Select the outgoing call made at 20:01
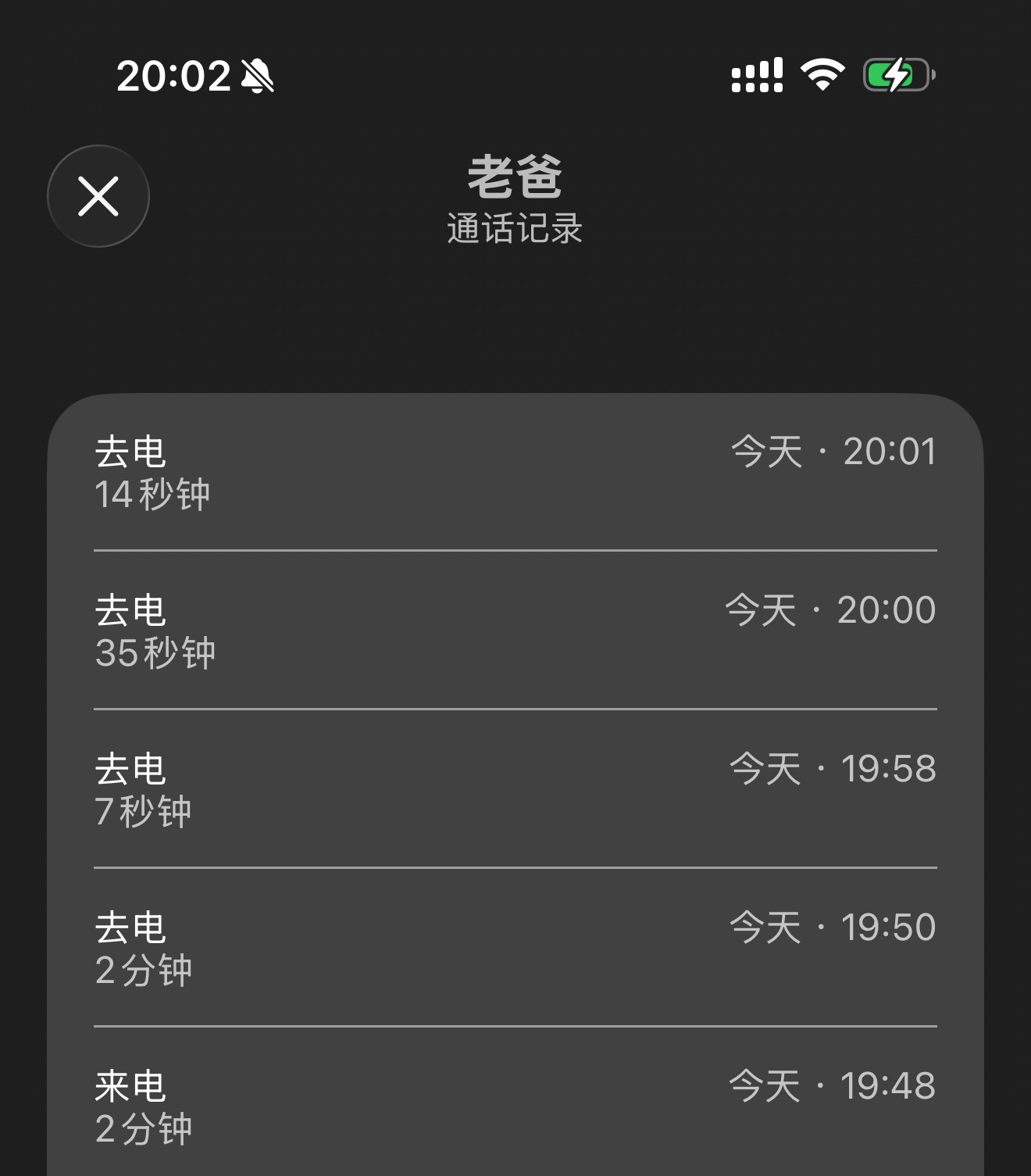 pos(515,473)
